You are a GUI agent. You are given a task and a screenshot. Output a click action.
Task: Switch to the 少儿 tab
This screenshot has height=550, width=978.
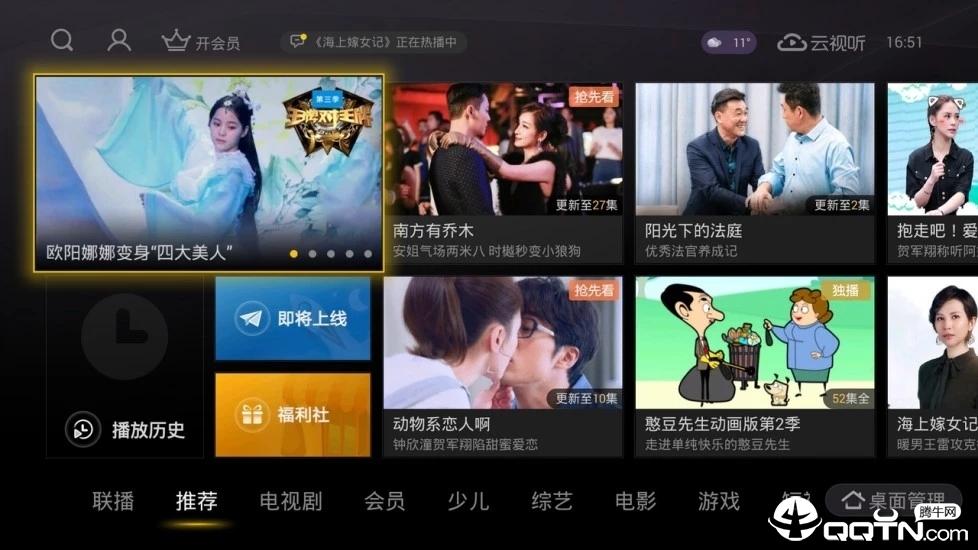pyautogui.click(x=468, y=501)
